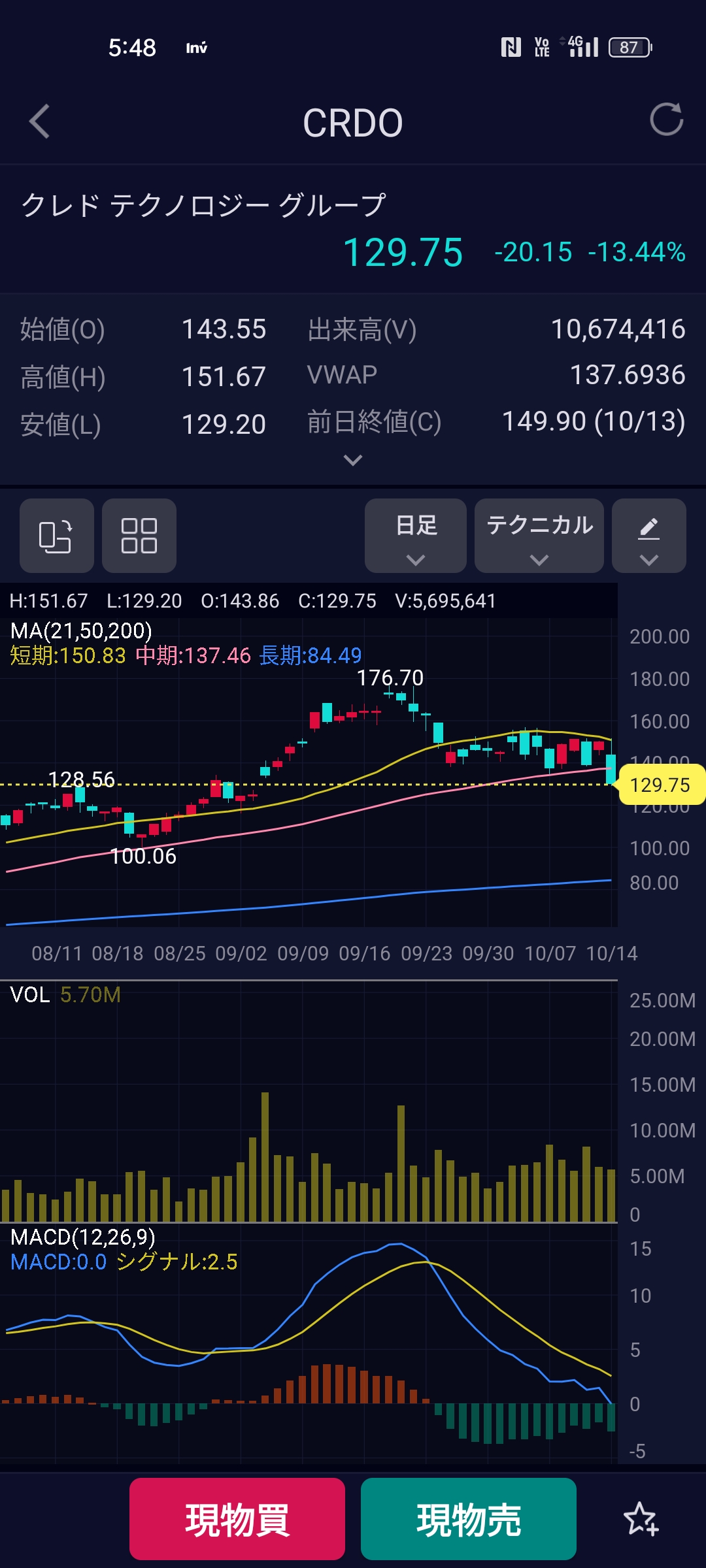Expand more quote details with the chevron
The image size is (706, 1568).
[x=353, y=461]
